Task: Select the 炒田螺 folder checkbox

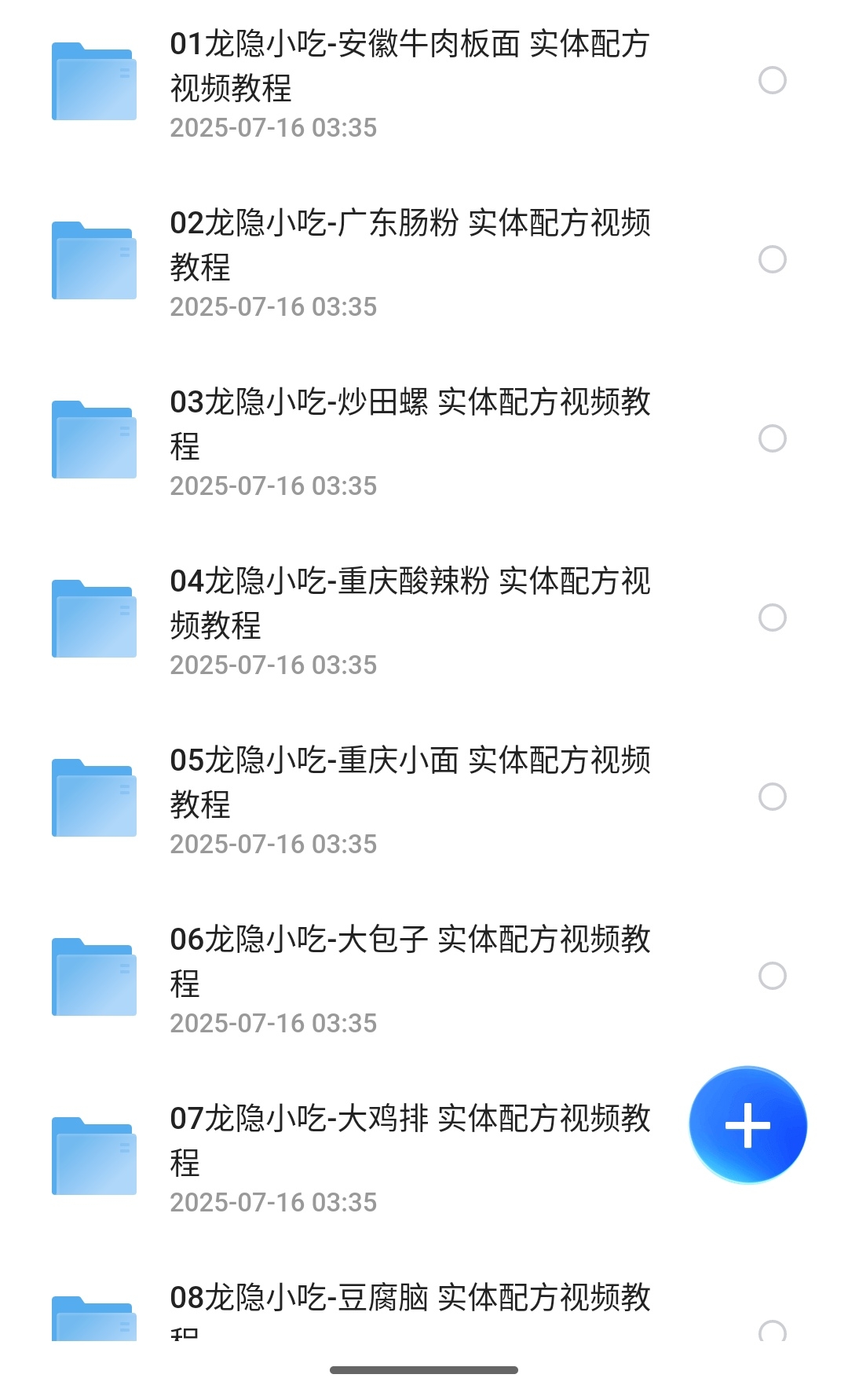Action: [x=771, y=440]
